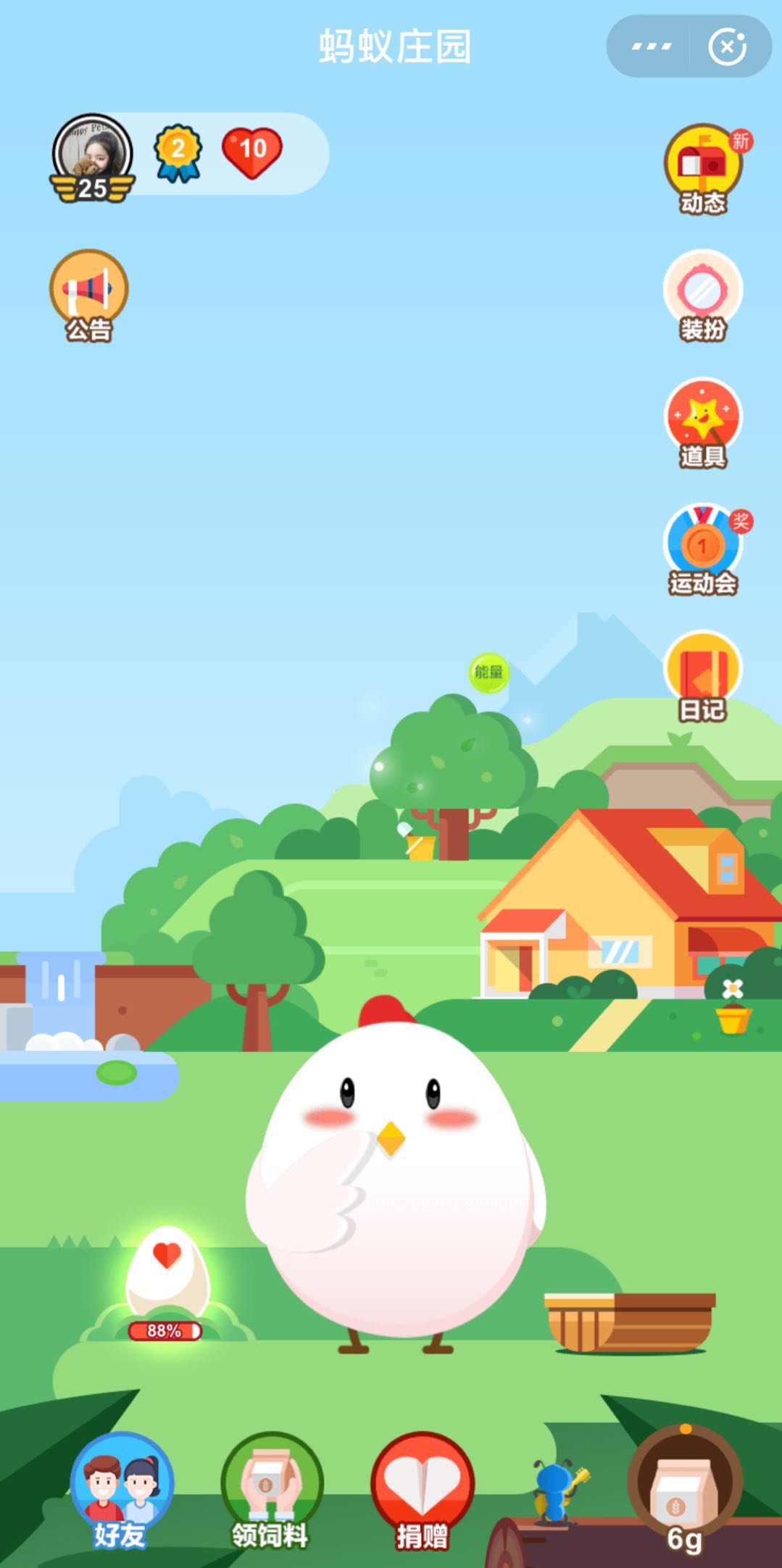Viewport: 782px width, 1568px height.
Task: Collect the green 能量 energy bubble
Action: 488,672
